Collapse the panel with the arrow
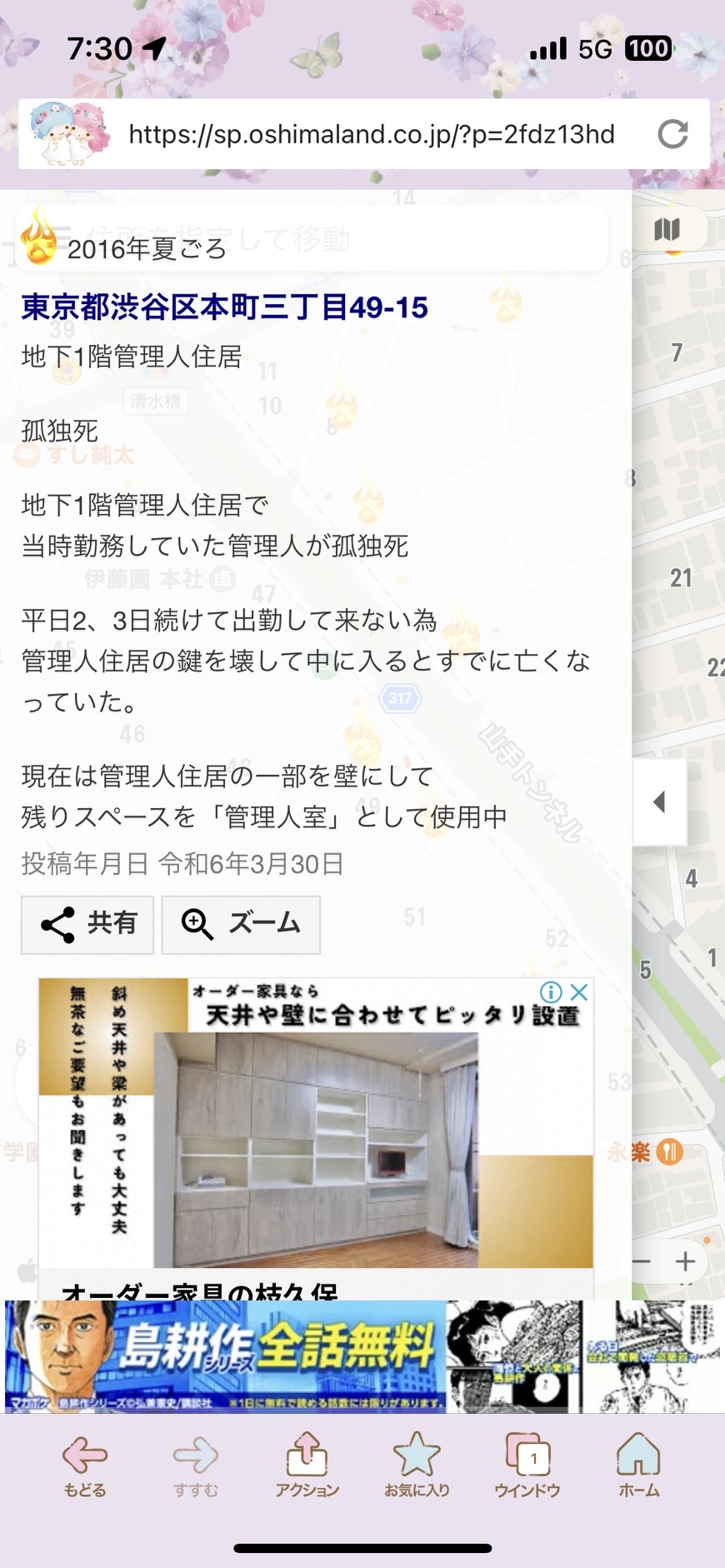 (659, 802)
